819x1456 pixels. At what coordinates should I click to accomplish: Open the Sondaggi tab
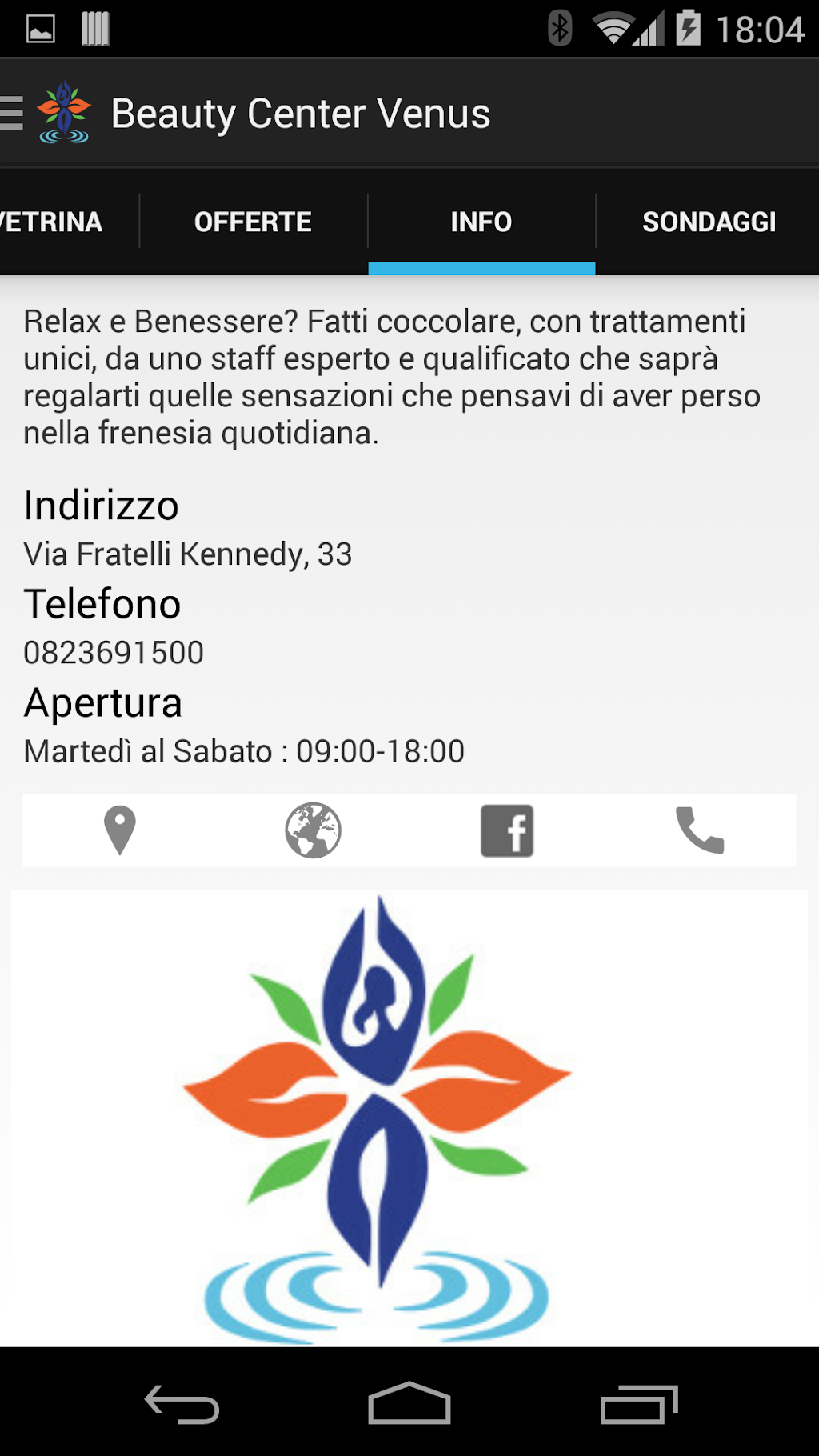(x=709, y=222)
